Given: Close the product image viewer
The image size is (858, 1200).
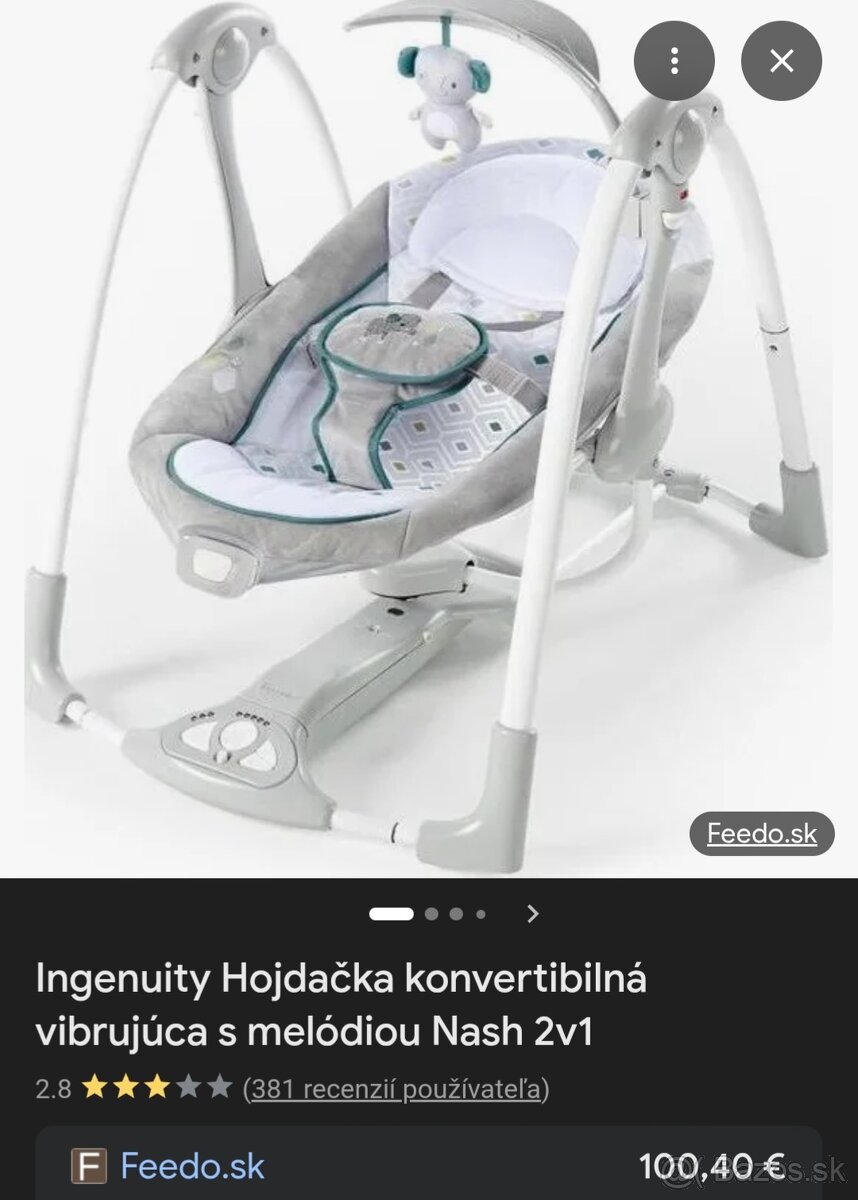Looking at the screenshot, I should 781,61.
